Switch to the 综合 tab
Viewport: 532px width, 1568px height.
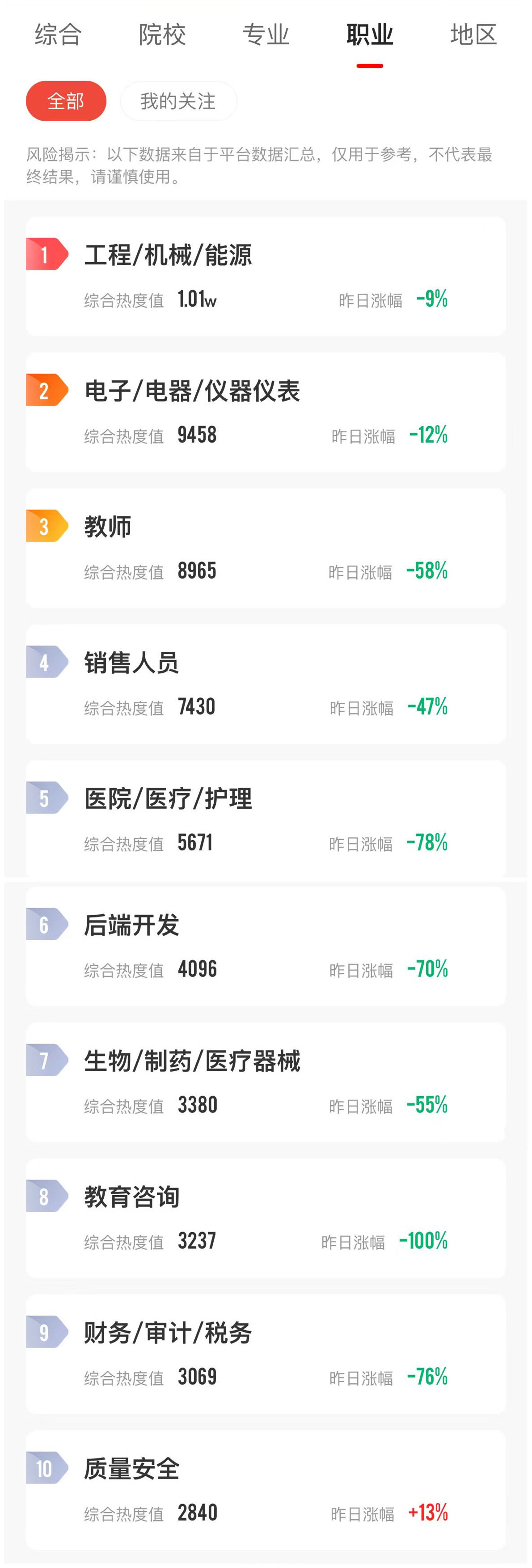tap(58, 35)
